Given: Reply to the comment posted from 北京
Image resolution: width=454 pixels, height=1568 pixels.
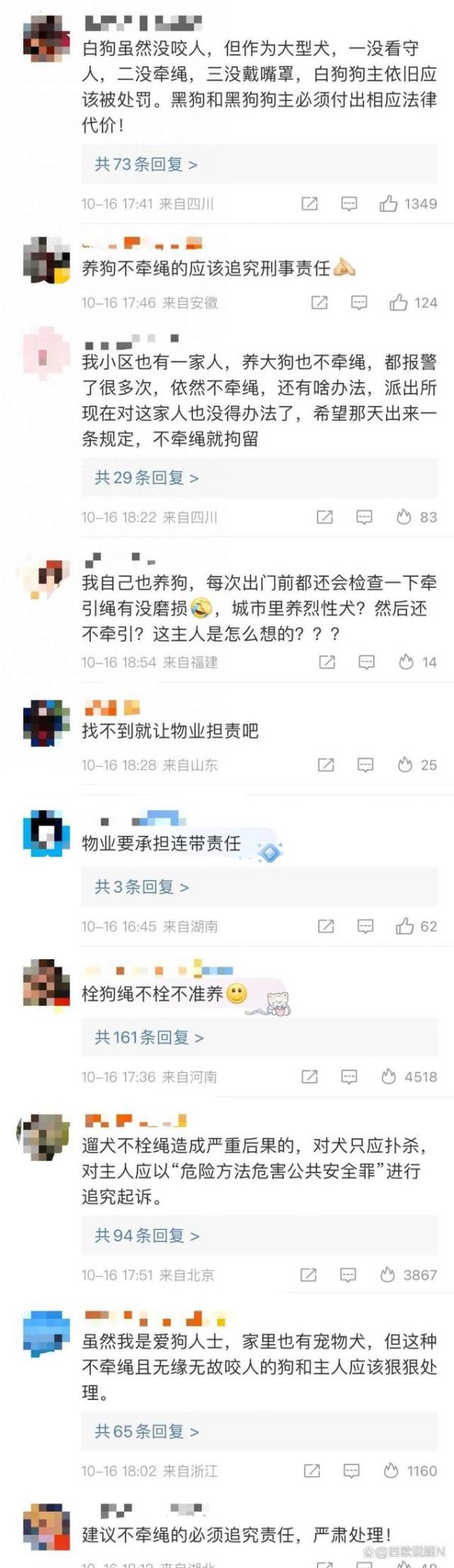Looking at the screenshot, I should pos(348,1275).
